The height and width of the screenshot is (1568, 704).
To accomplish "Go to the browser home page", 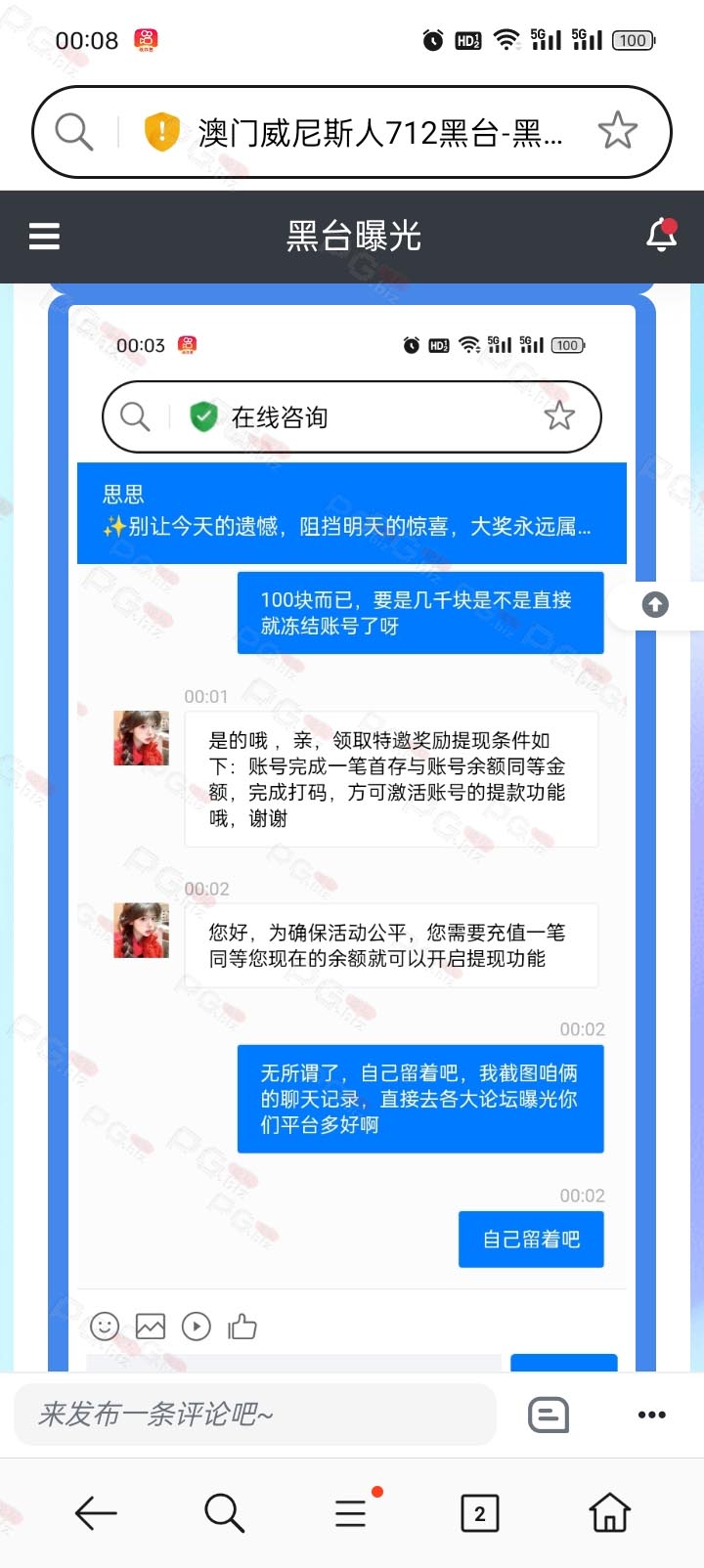I will [x=609, y=1513].
